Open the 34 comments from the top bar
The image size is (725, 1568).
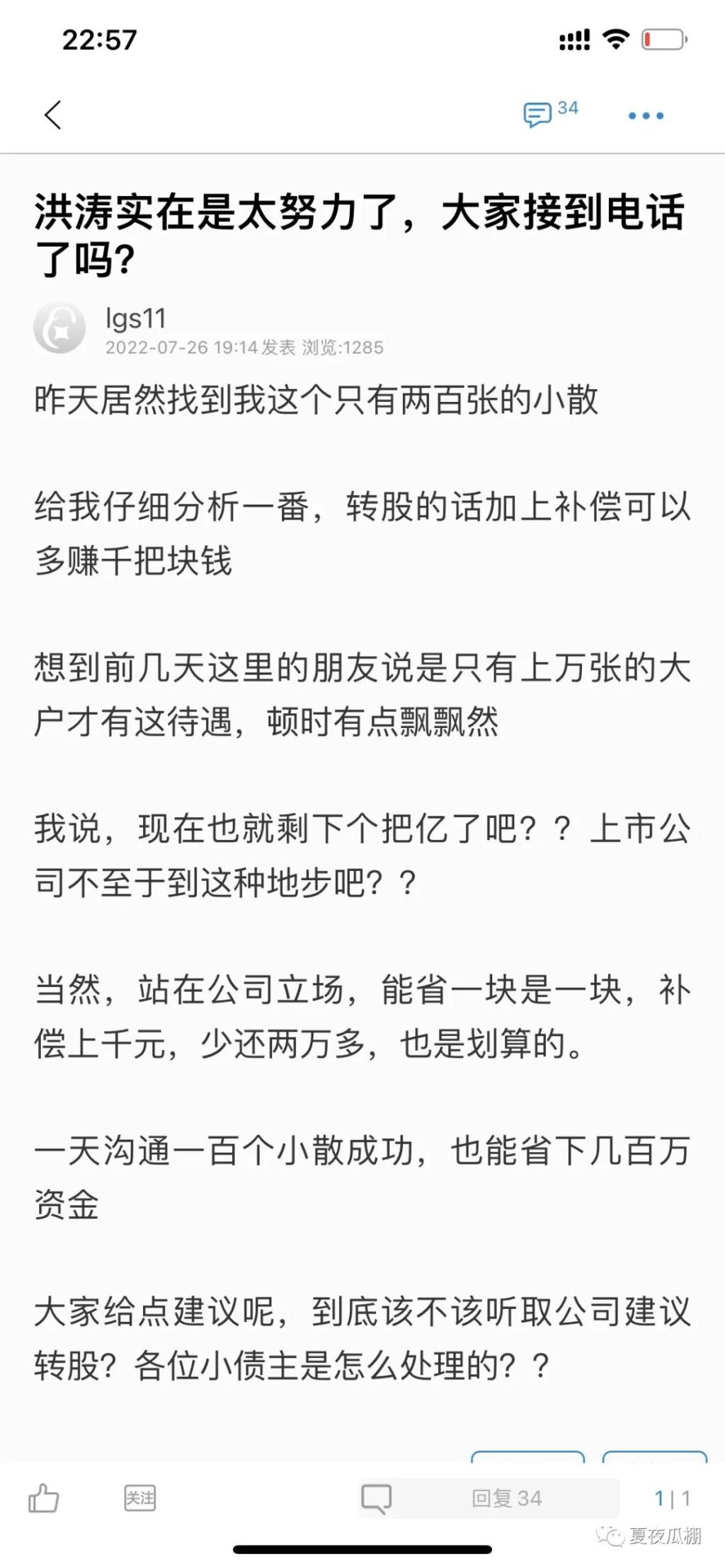click(x=550, y=113)
